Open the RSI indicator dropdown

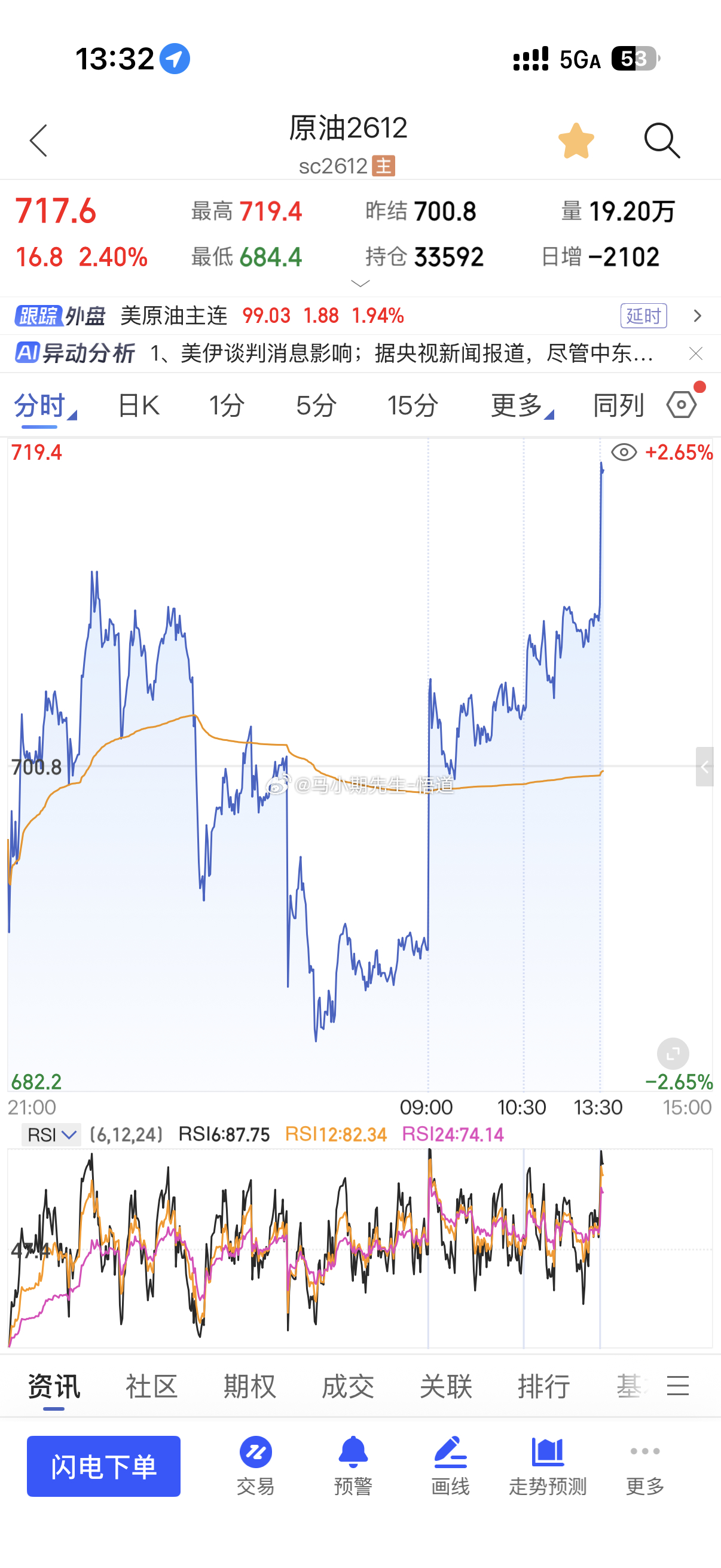point(51,1134)
